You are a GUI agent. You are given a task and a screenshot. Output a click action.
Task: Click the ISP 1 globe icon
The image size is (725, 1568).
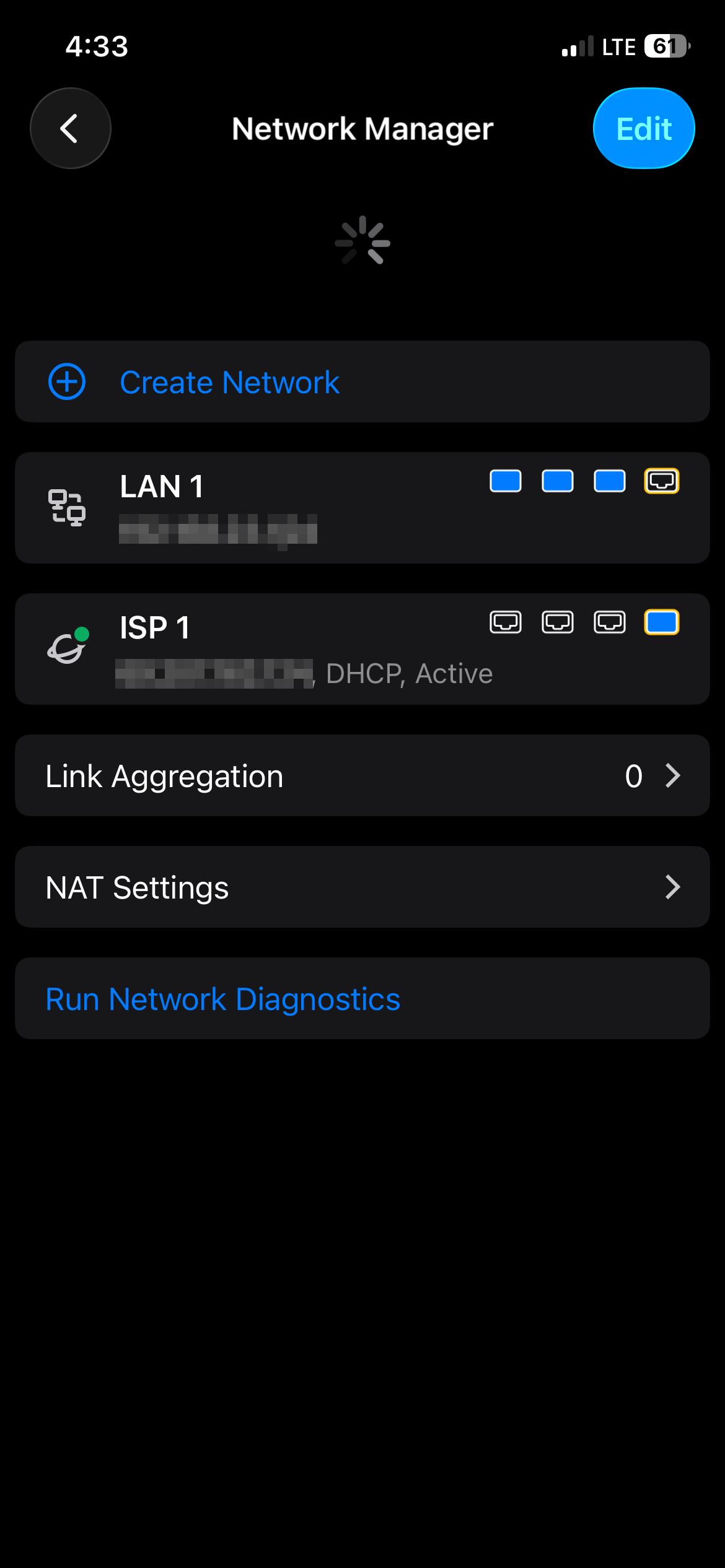[67, 648]
